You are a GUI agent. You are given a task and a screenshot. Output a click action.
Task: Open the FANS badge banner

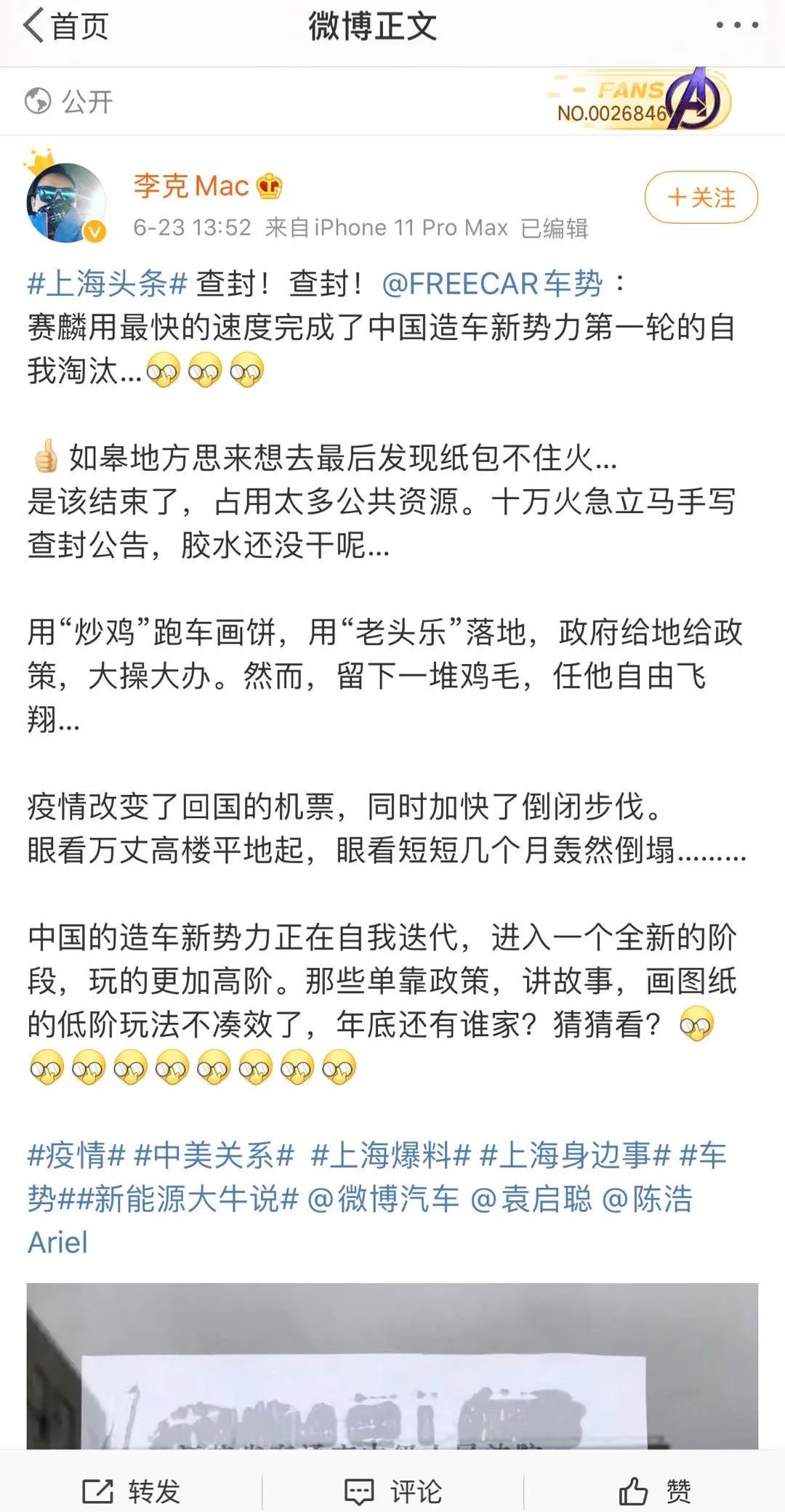click(640, 100)
